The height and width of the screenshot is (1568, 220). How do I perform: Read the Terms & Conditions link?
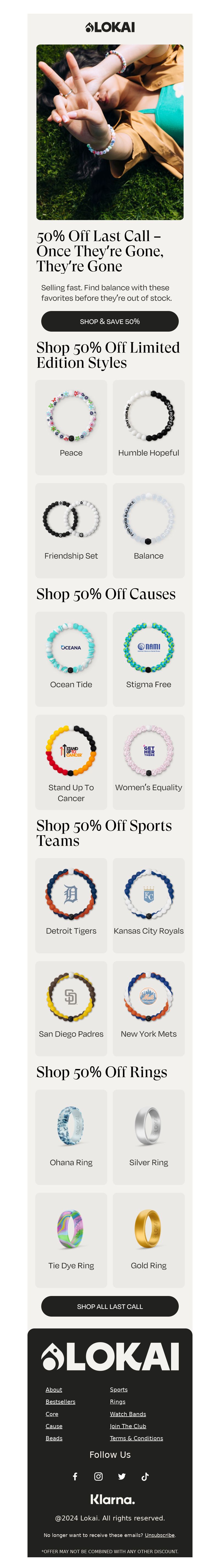pyautogui.click(x=136, y=1438)
